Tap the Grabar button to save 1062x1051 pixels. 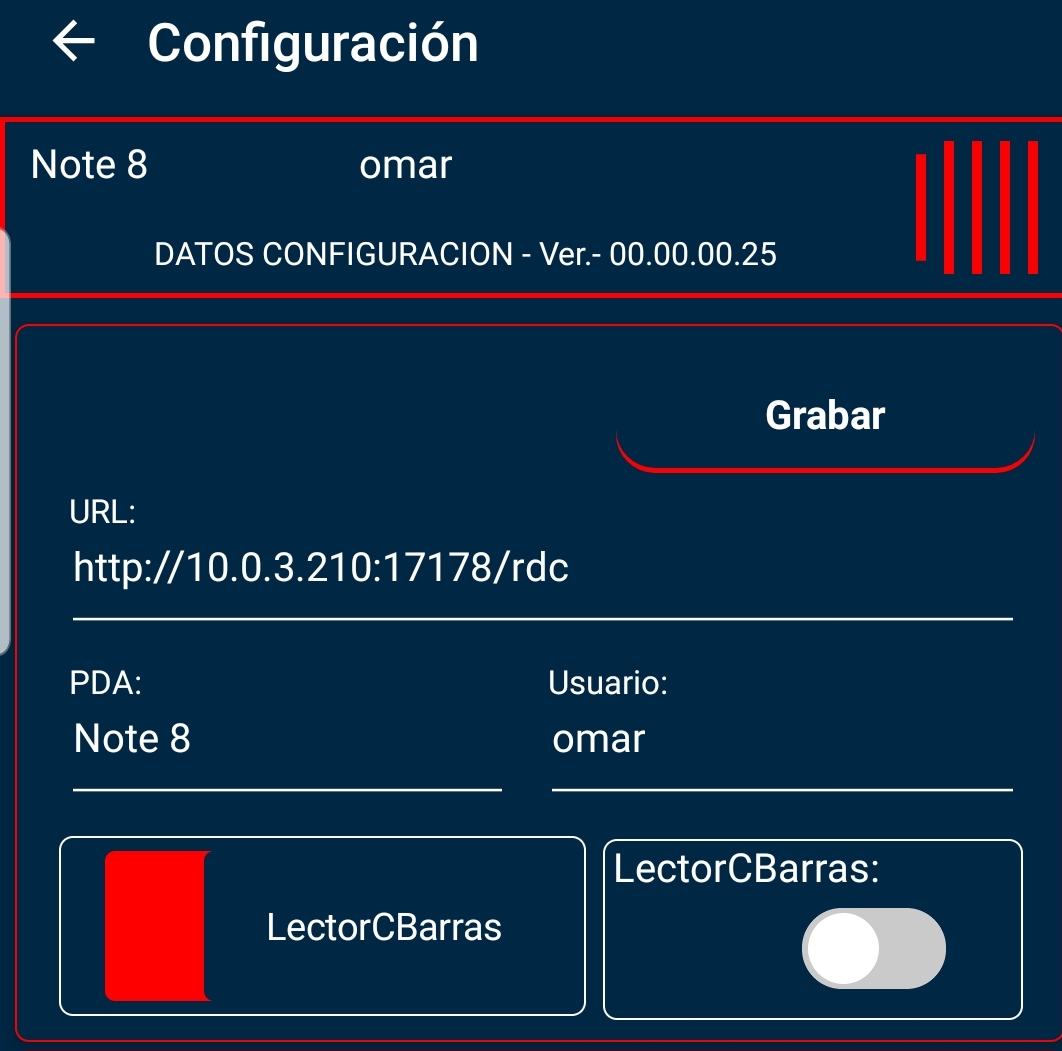[x=825, y=416]
